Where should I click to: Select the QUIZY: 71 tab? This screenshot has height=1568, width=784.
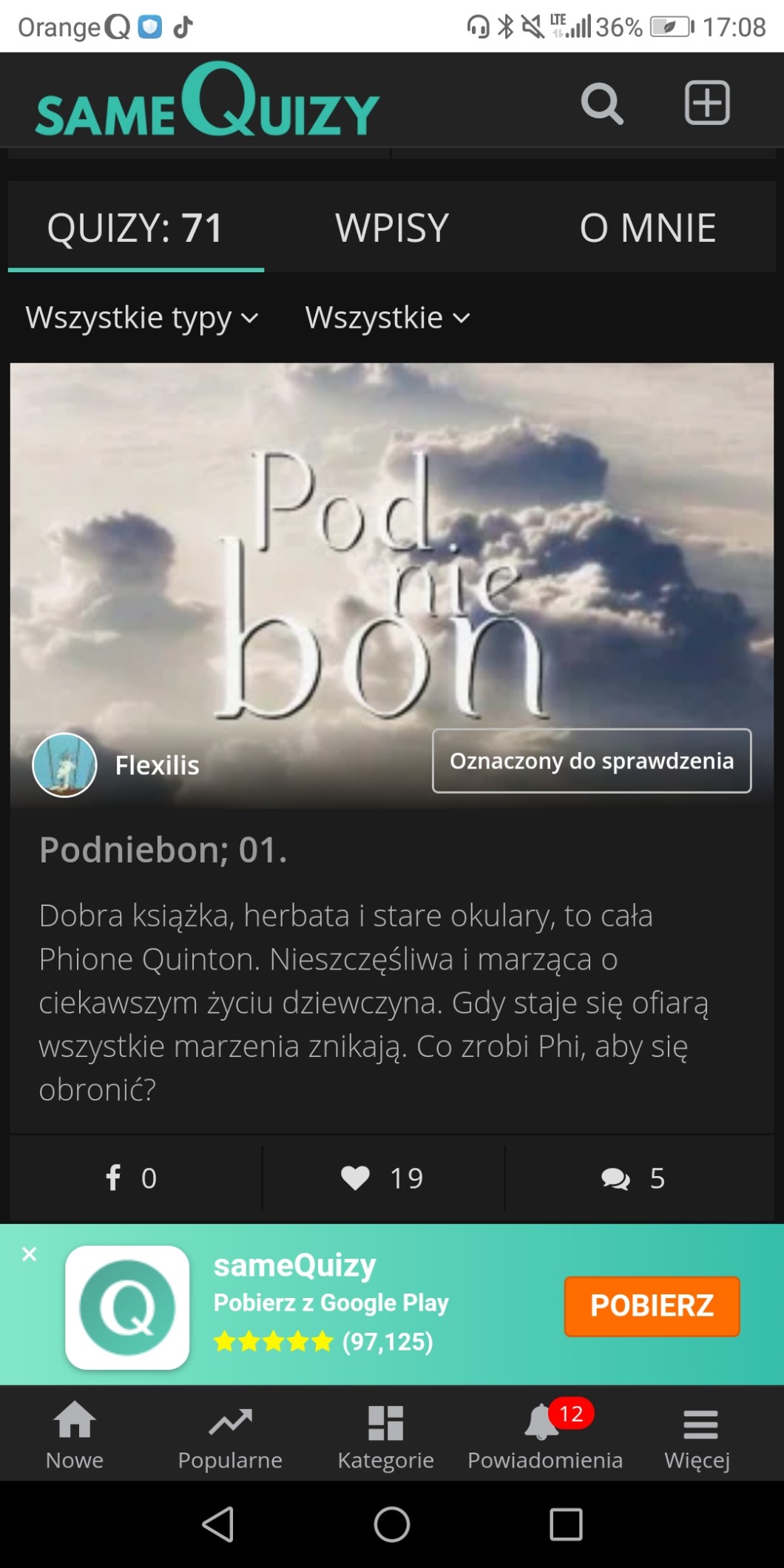(x=135, y=228)
